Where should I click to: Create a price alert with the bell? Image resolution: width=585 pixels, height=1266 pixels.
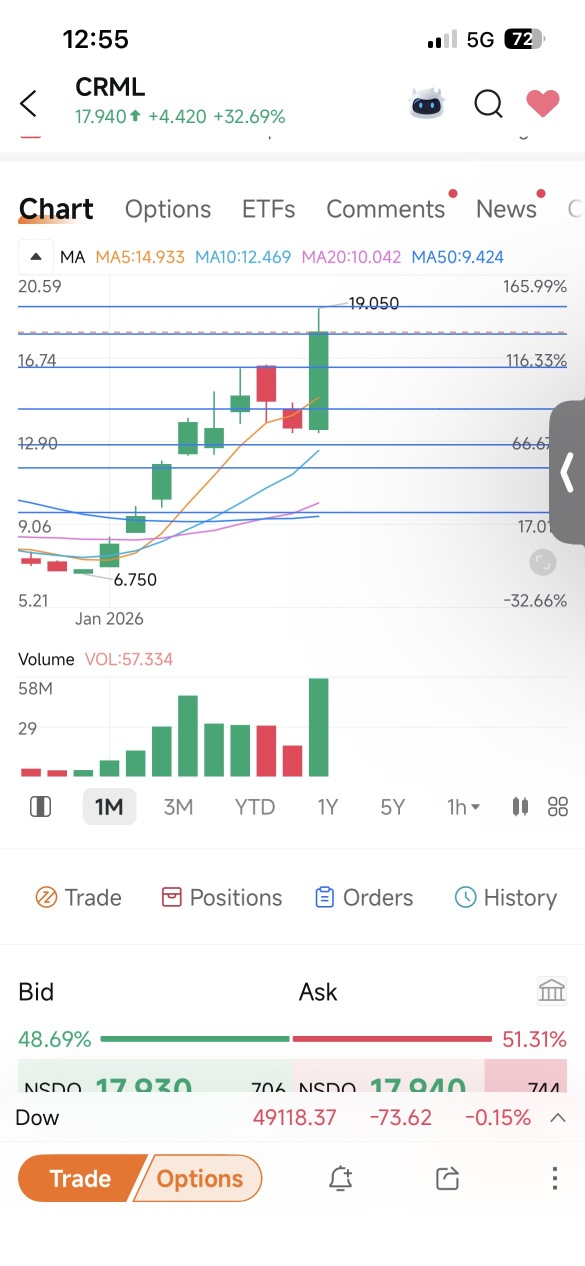(x=340, y=1179)
